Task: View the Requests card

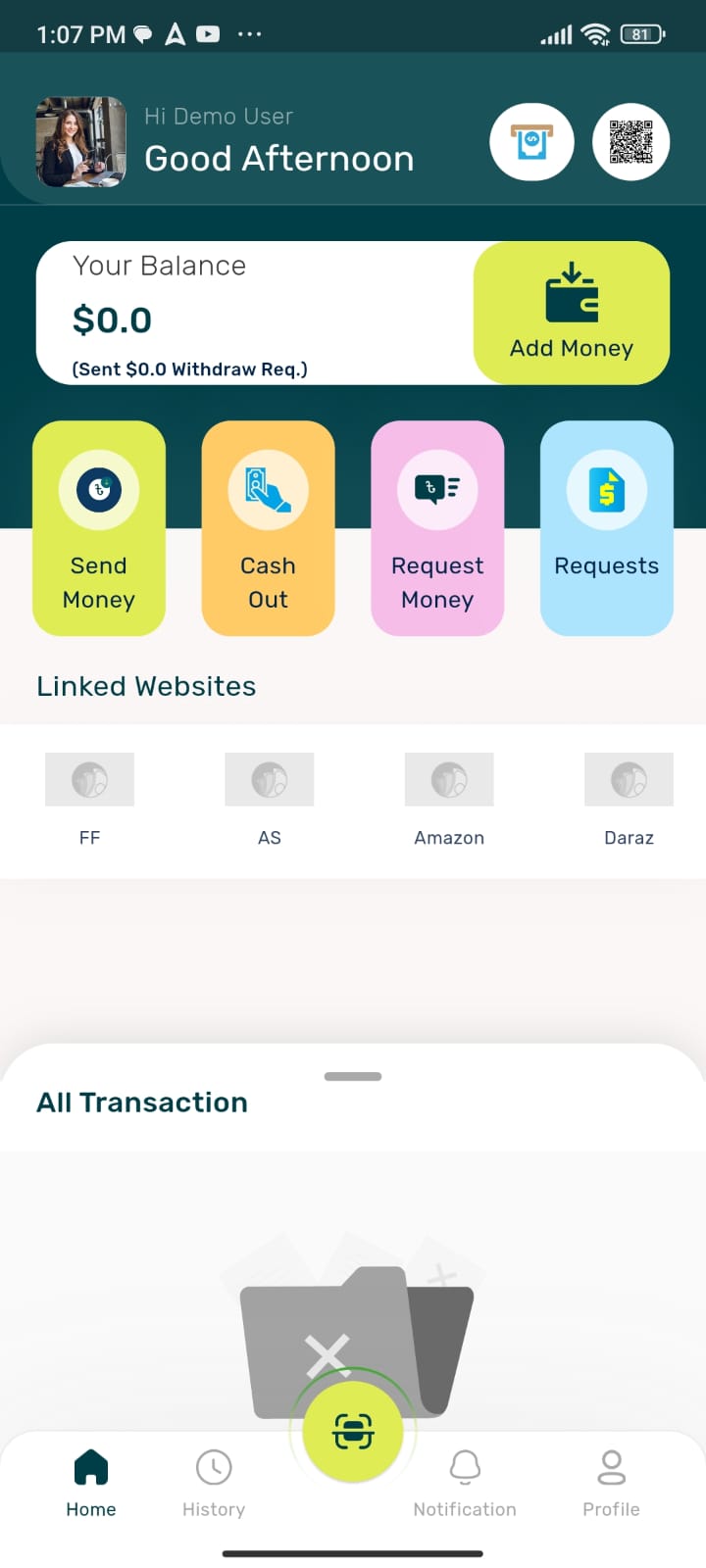Action: [607, 528]
